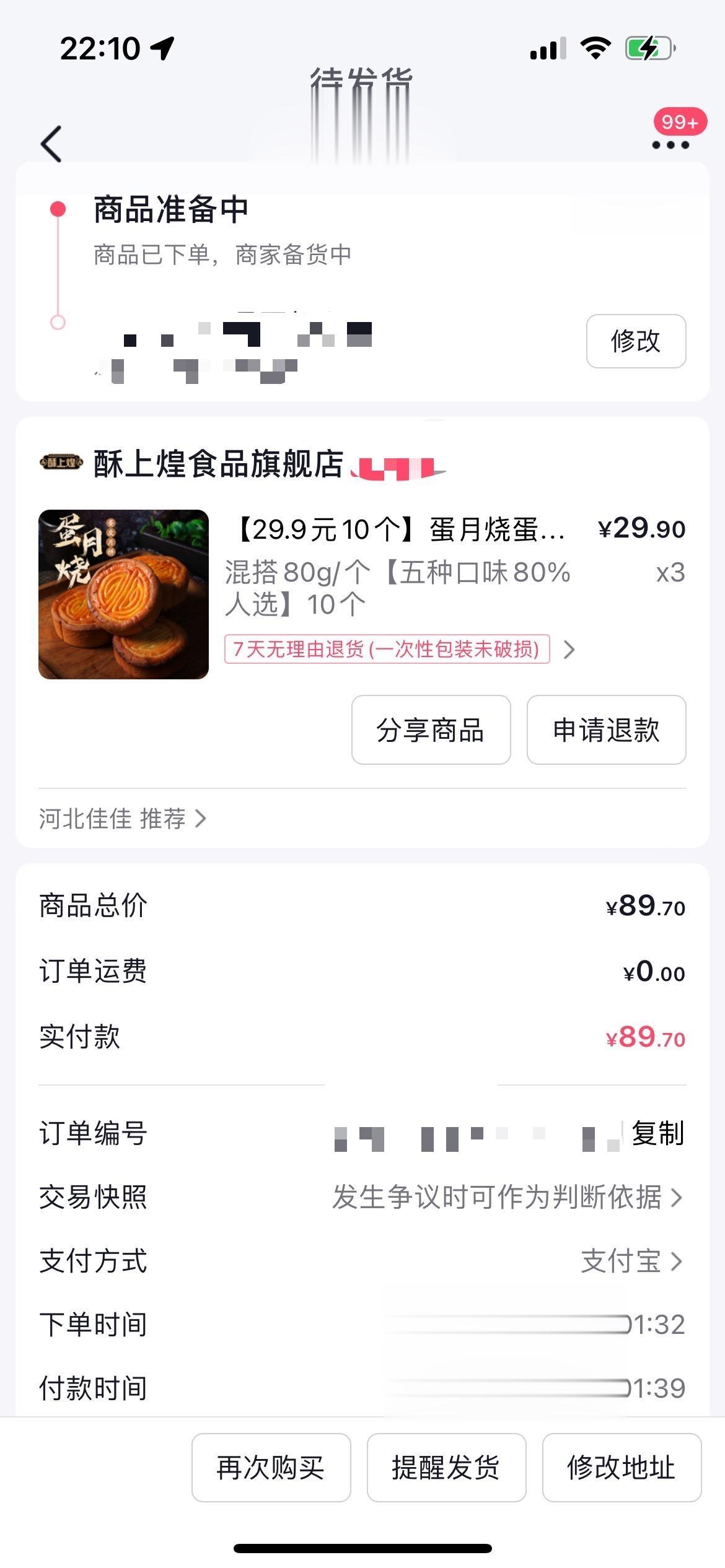This screenshot has width=725, height=1568.
Task: Go back using the back arrow
Action: coord(52,144)
